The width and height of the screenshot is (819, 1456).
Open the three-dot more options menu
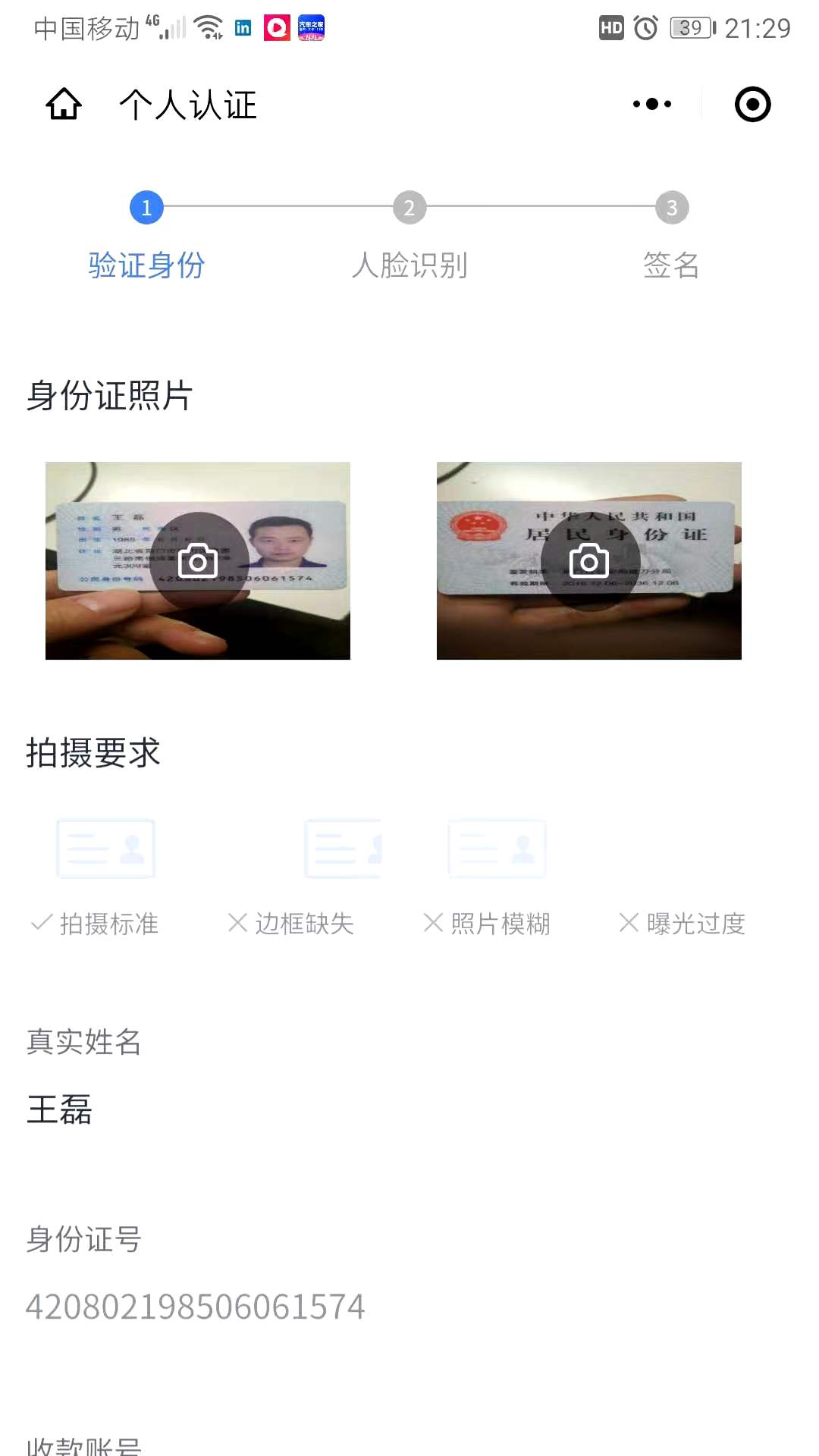[x=651, y=104]
